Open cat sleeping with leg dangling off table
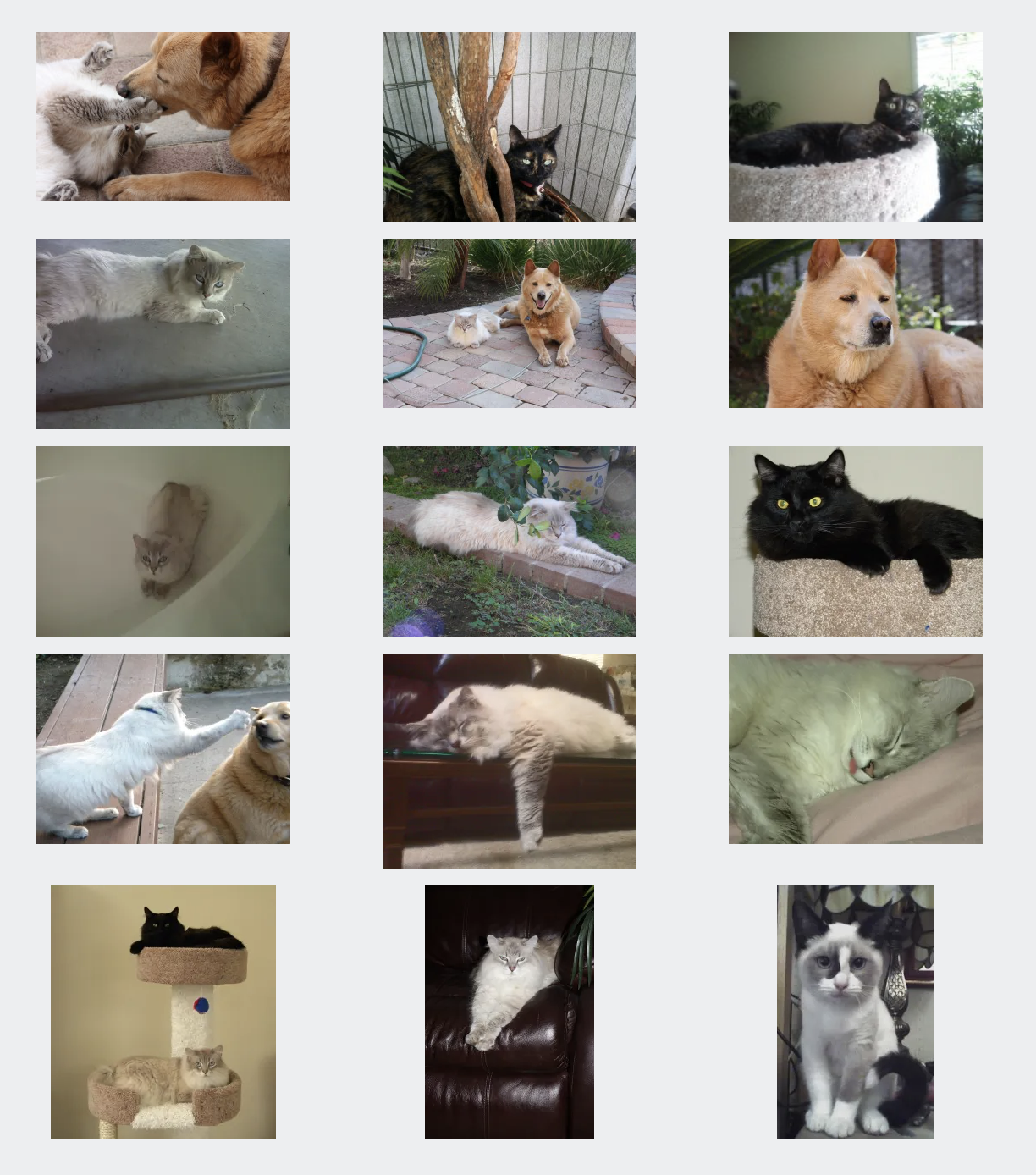The image size is (1036, 1175). point(509,760)
